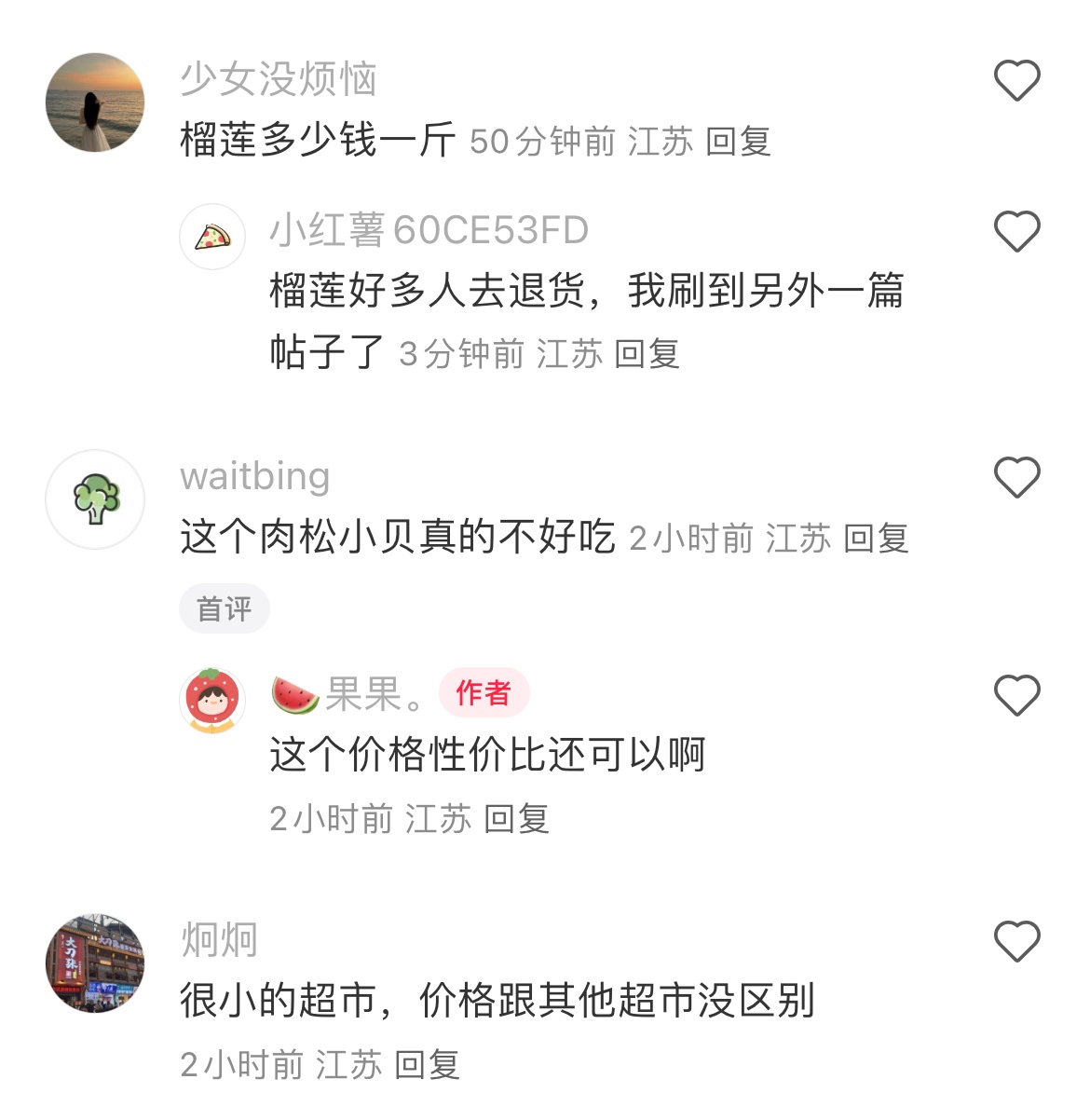
Task: Reply to 小红薯60CE53FD's comment
Action: point(647,354)
